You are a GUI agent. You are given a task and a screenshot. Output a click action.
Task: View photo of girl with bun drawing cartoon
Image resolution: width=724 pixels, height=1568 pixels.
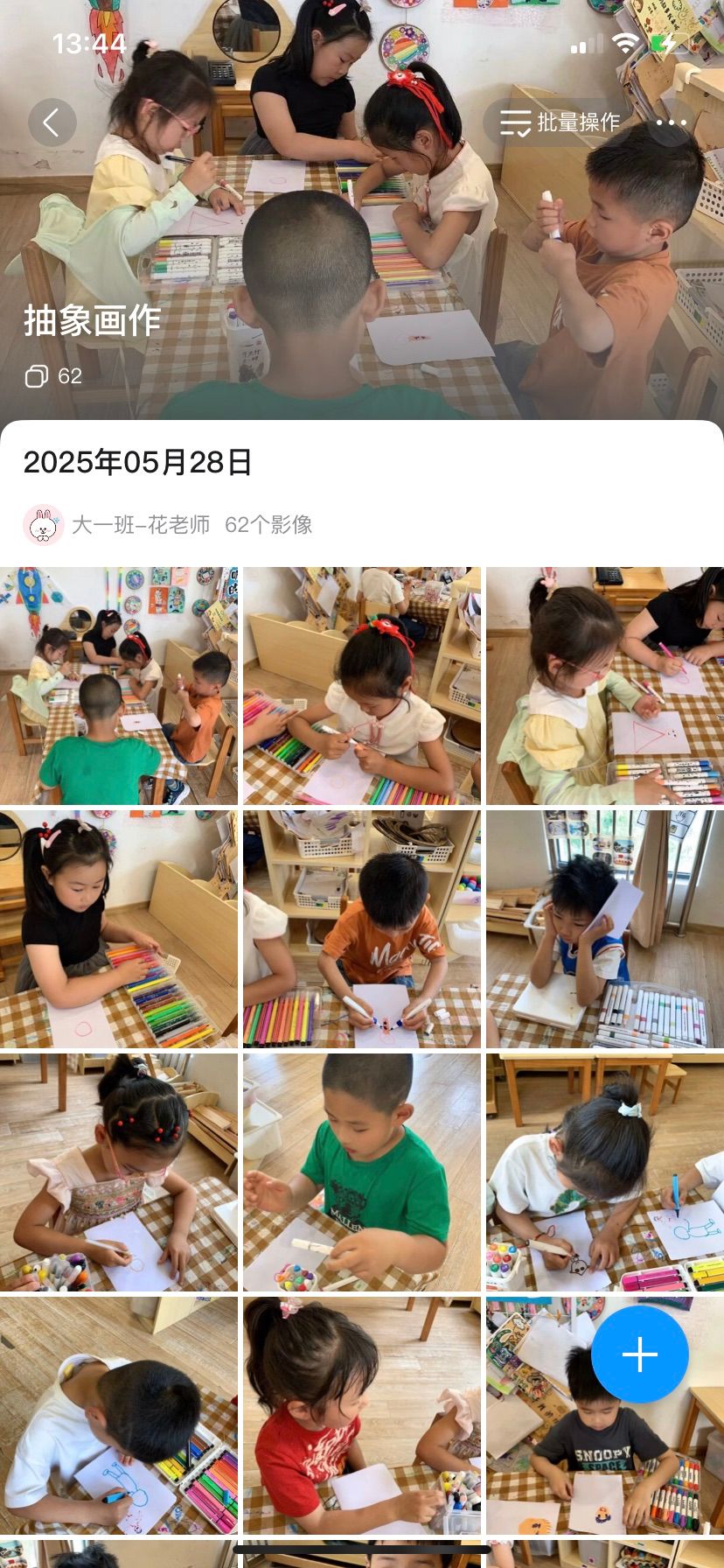click(x=605, y=1172)
